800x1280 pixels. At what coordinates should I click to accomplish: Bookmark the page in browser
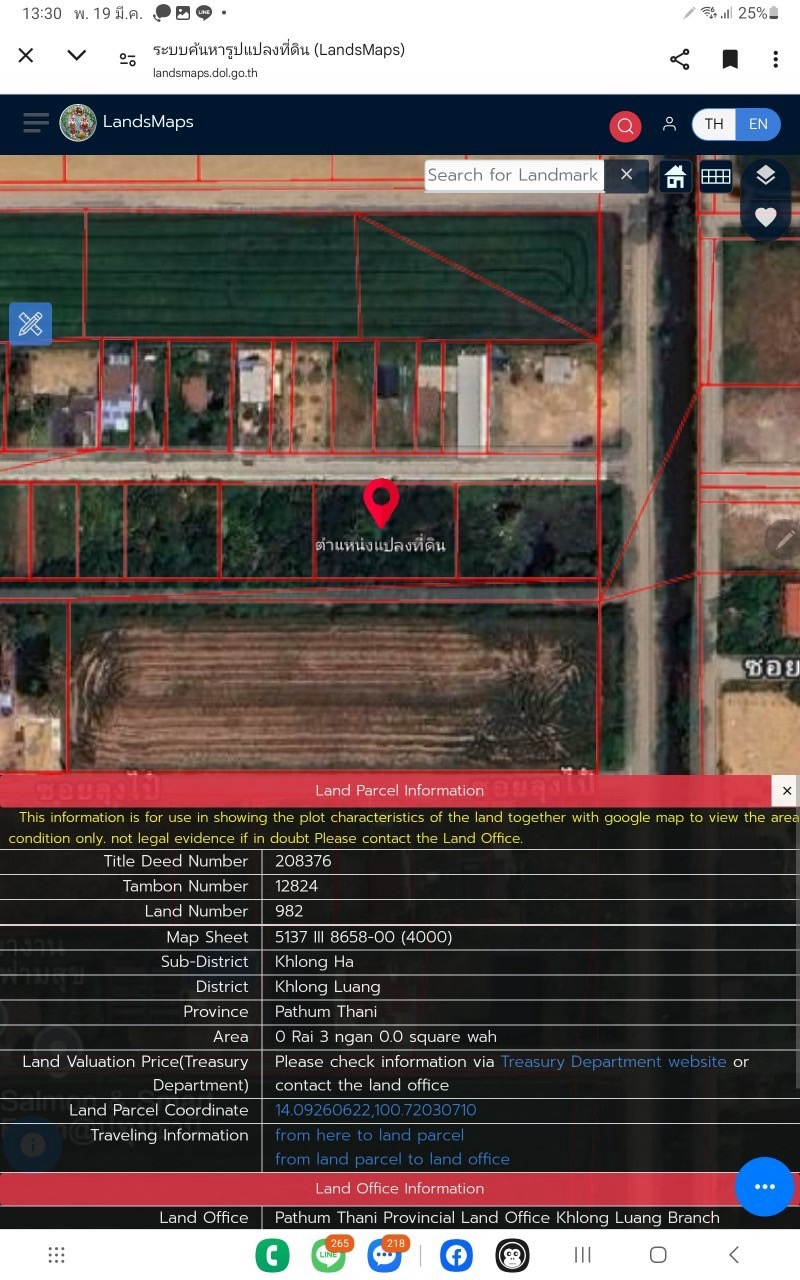click(x=730, y=59)
